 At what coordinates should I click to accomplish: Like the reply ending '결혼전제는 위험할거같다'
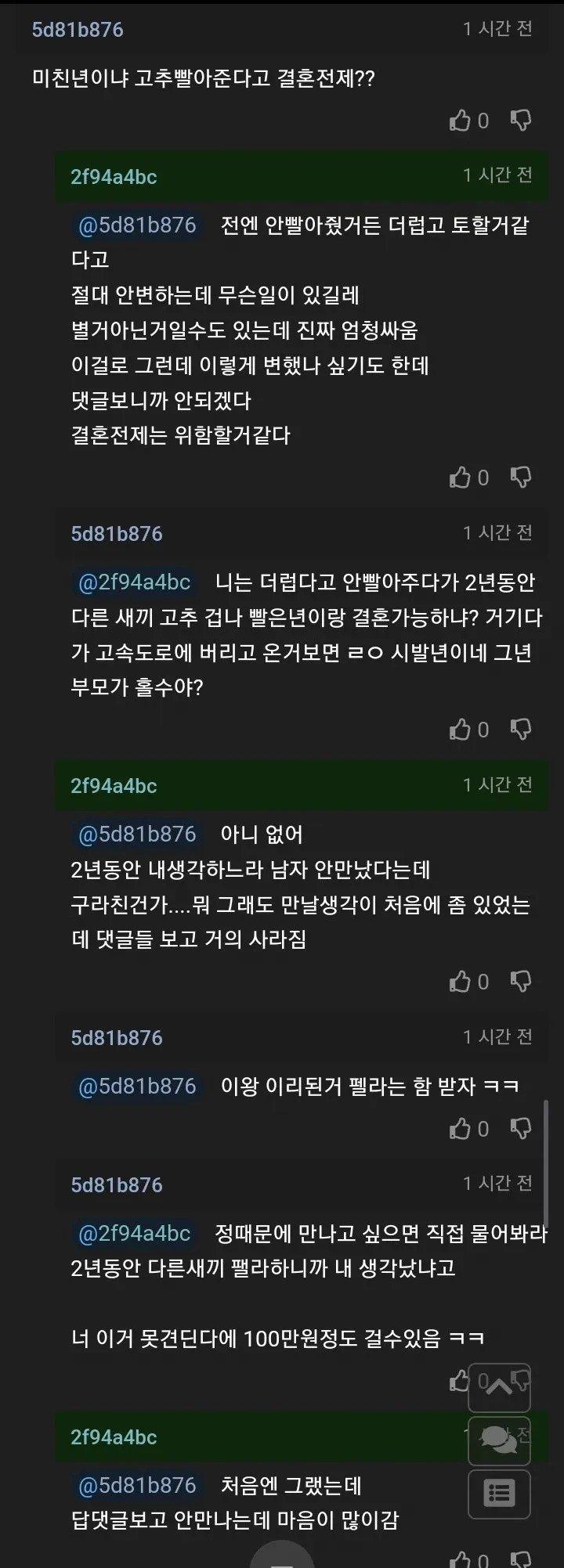(x=461, y=478)
